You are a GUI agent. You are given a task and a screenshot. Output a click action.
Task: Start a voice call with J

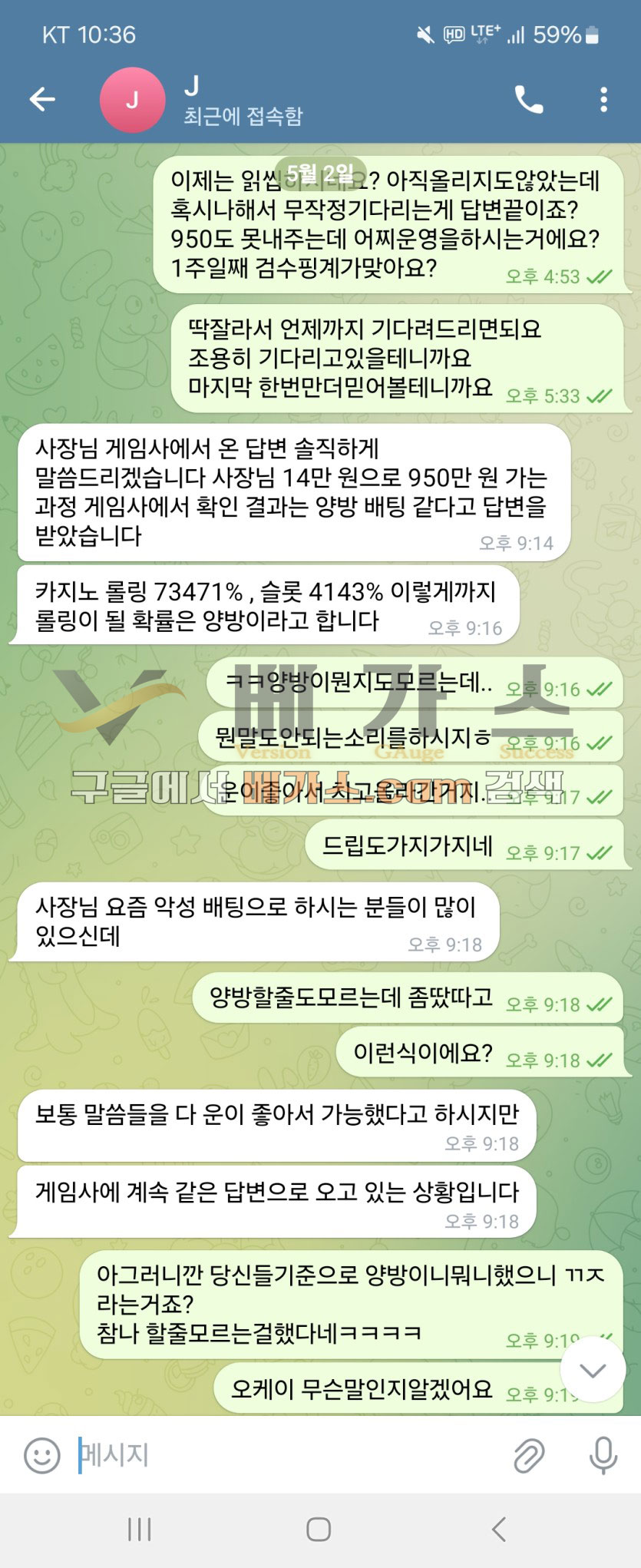coord(528,100)
